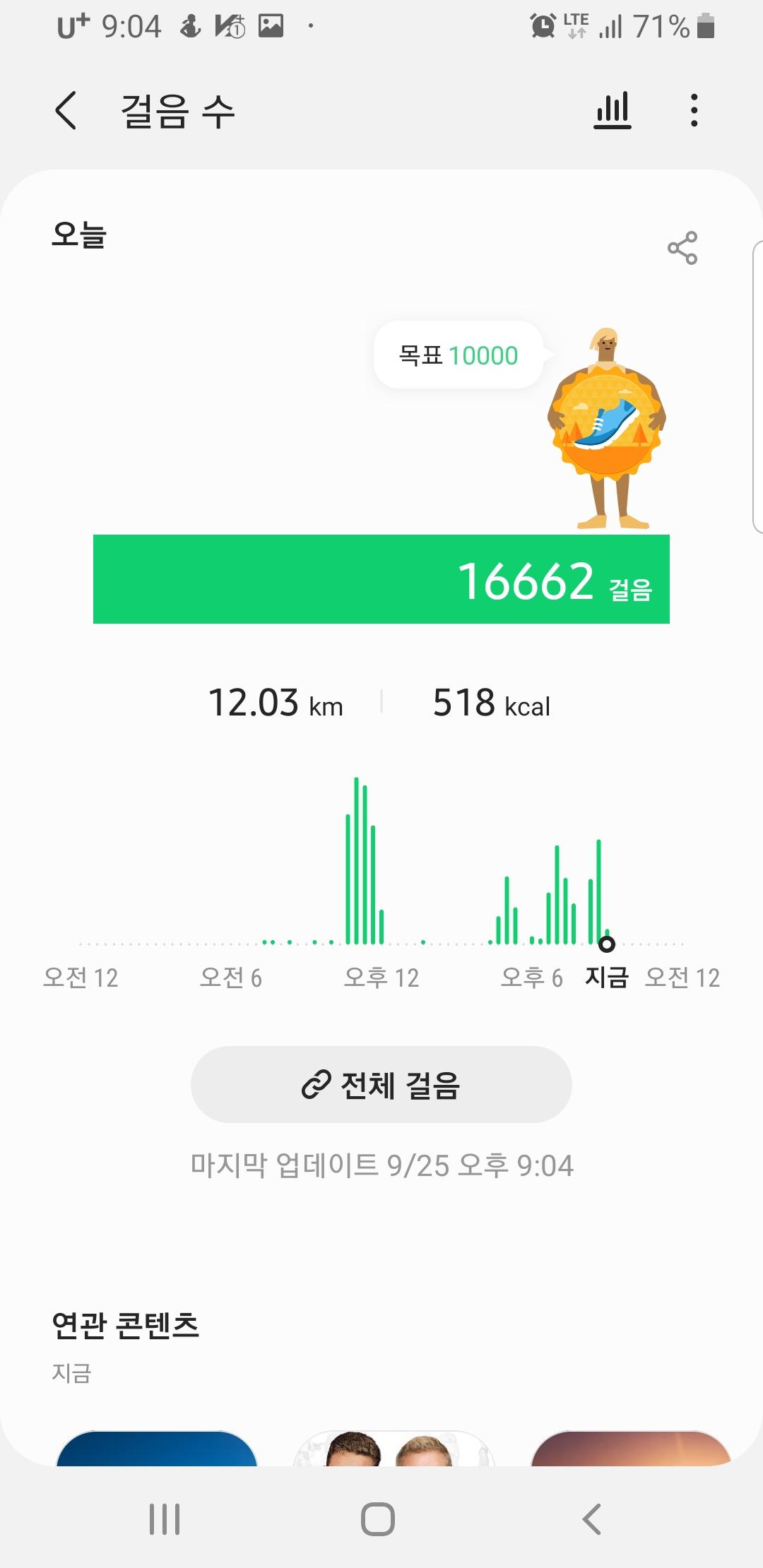Open the 전체 걸음 button

point(381,1085)
